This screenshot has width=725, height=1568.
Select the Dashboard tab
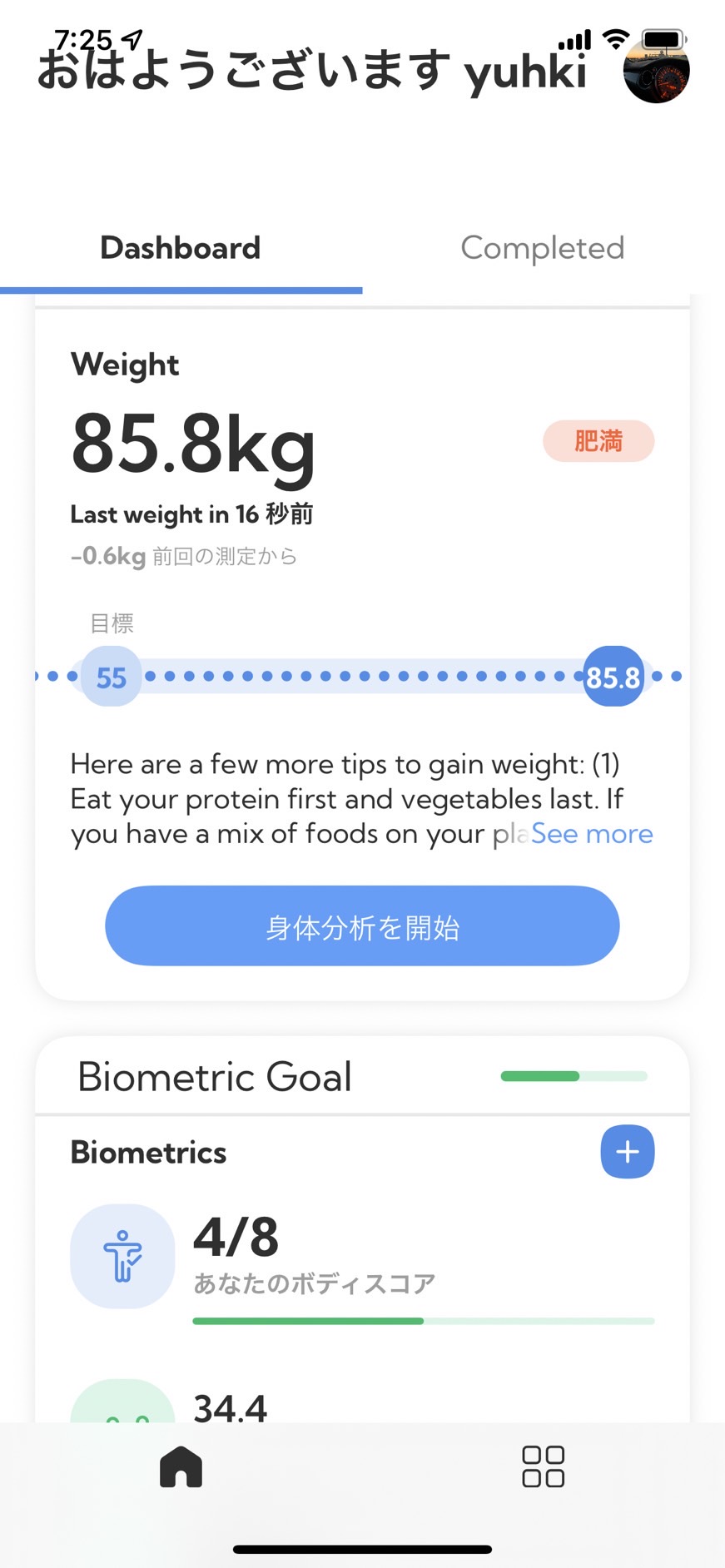[181, 248]
